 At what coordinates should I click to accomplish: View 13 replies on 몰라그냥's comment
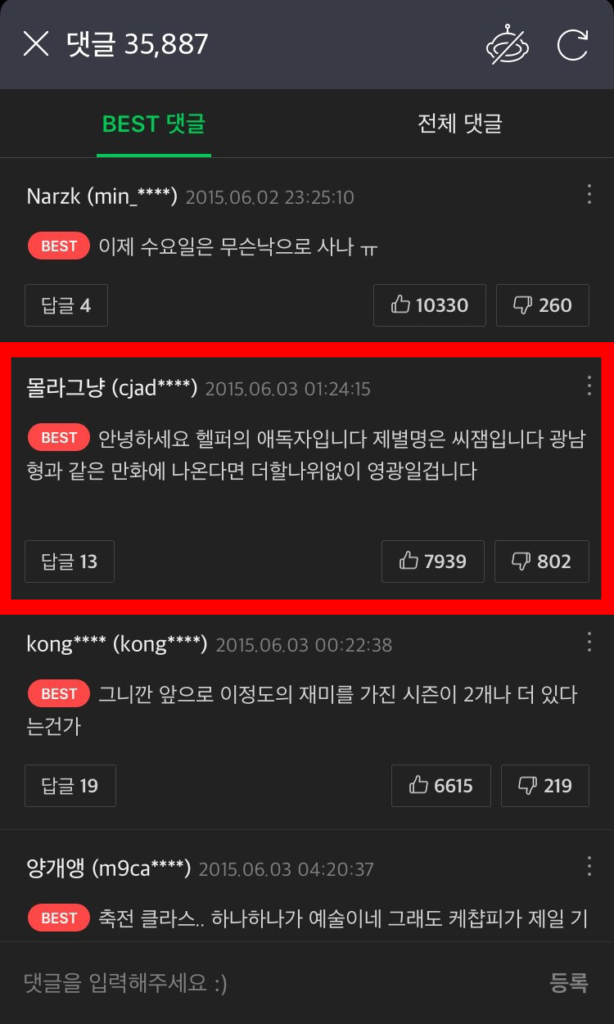69,561
